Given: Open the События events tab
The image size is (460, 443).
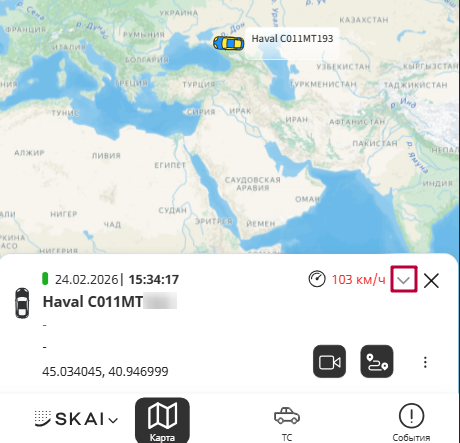Looking at the screenshot, I should click(411, 423).
